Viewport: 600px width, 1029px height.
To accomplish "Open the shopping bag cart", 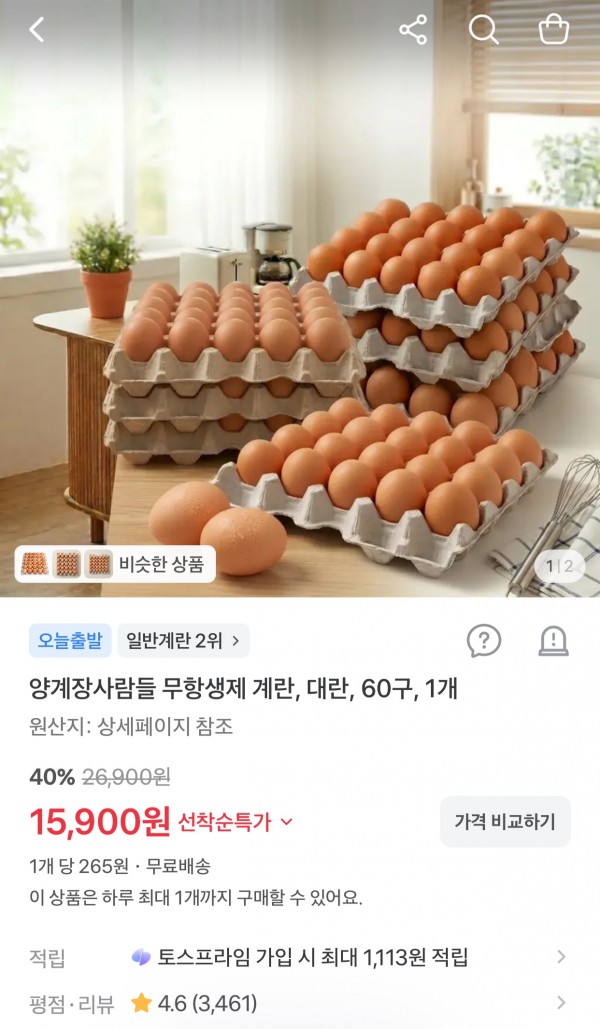I will tap(553, 30).
